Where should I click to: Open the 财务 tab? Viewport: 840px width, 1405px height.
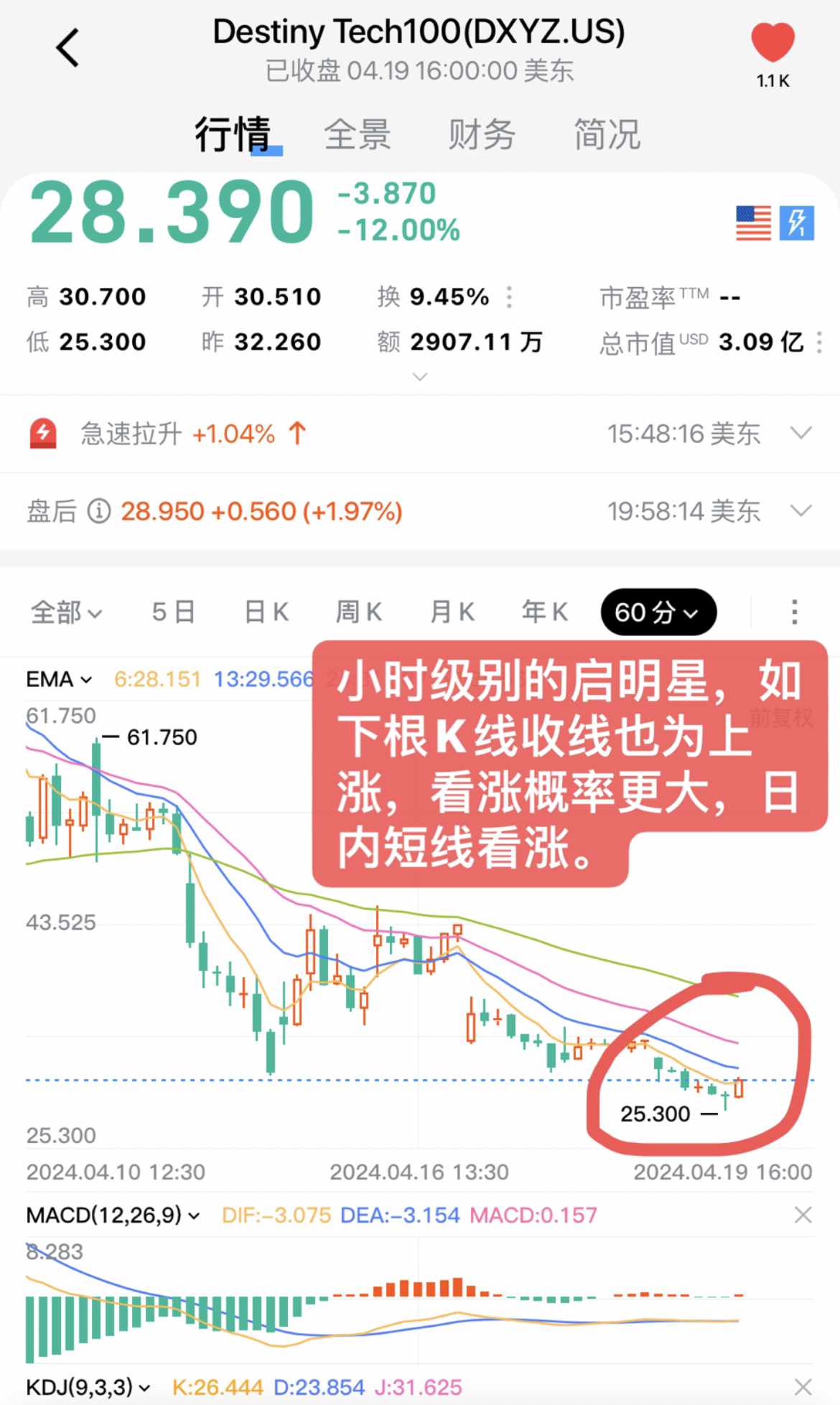tap(482, 134)
